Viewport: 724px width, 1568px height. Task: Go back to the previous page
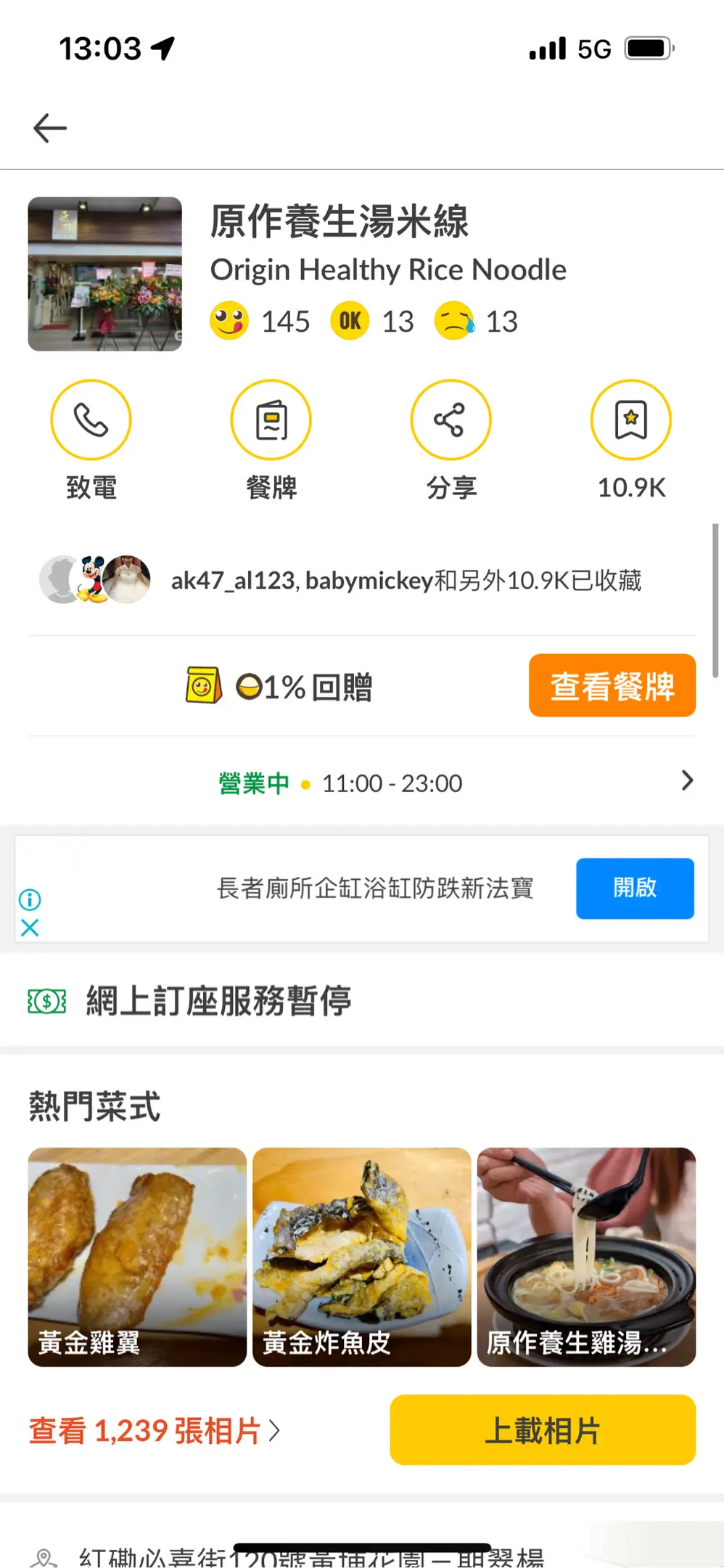click(x=50, y=128)
